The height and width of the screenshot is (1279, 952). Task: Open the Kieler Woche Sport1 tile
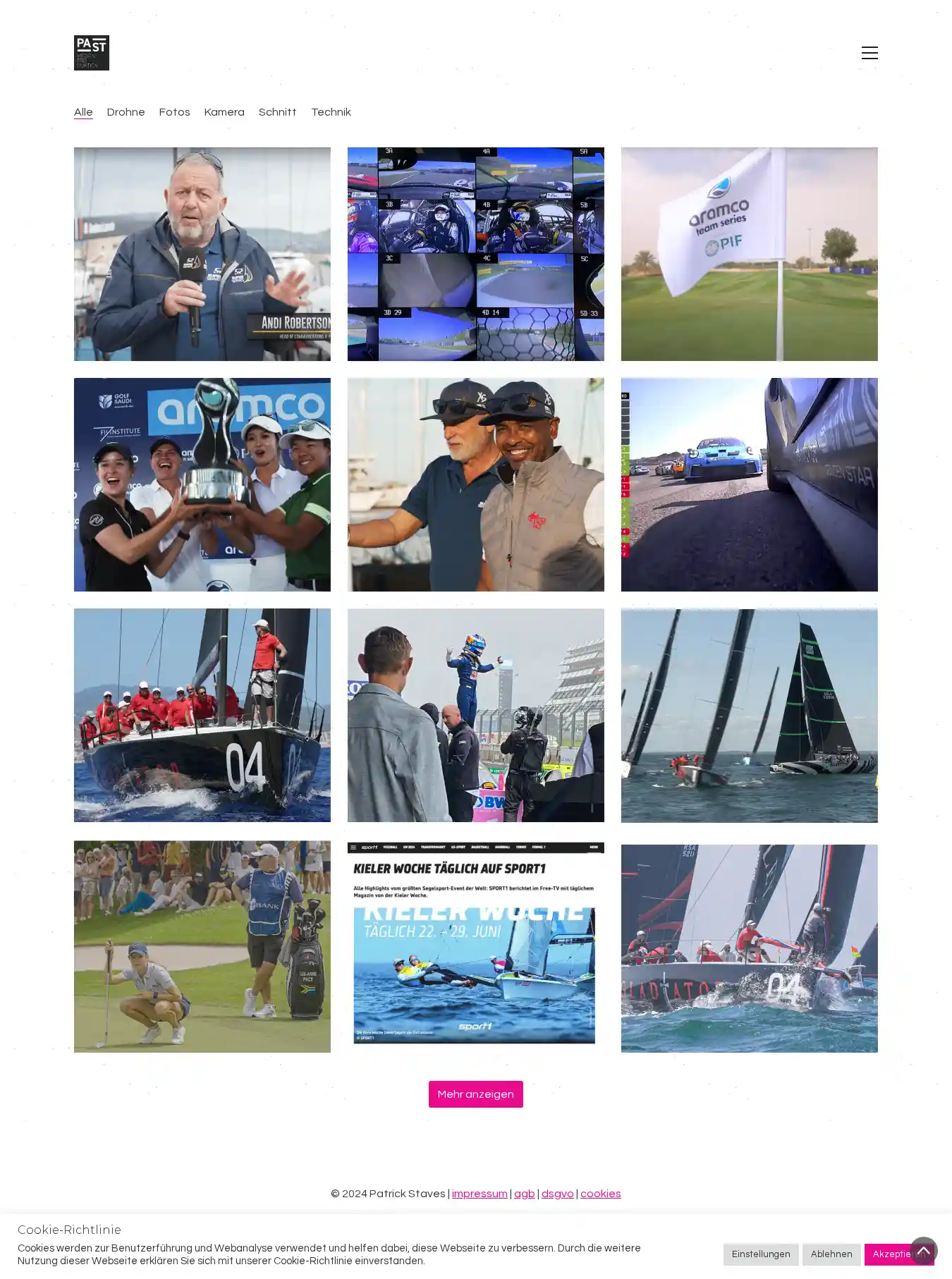point(475,945)
